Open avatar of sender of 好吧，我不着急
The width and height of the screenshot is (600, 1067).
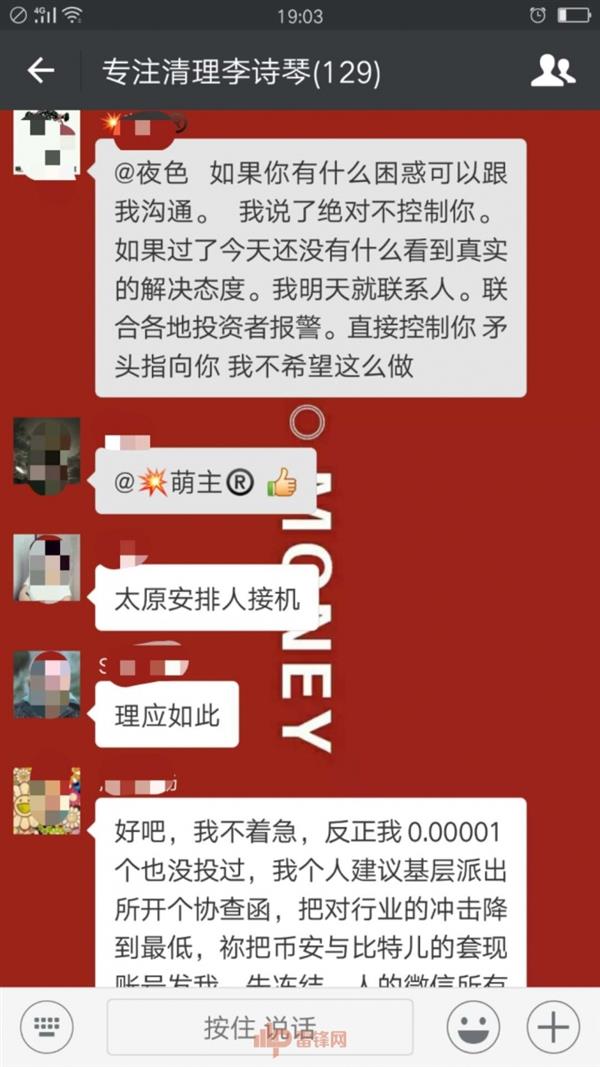tap(46, 801)
